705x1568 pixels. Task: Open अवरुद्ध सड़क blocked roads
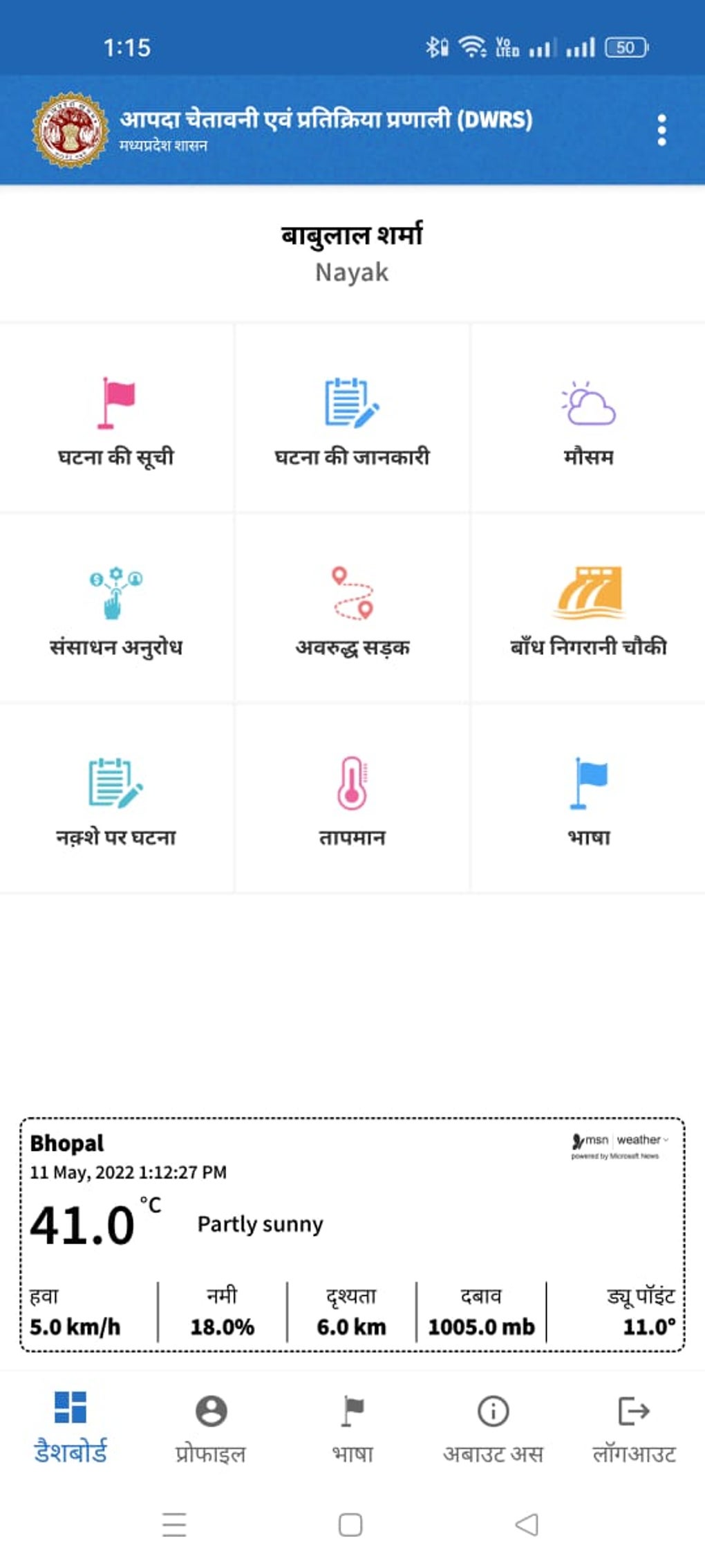(x=352, y=610)
